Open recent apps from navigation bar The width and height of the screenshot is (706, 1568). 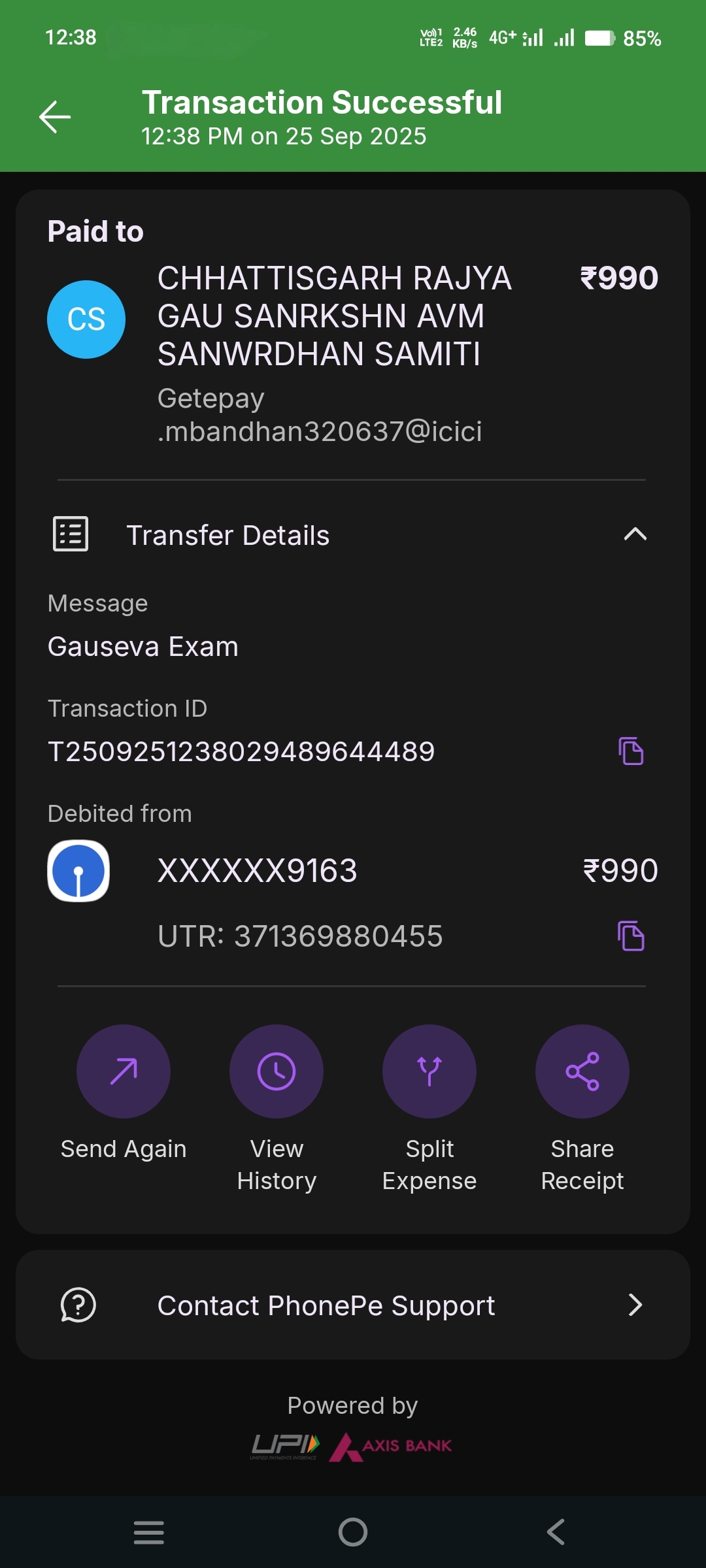click(x=149, y=1532)
